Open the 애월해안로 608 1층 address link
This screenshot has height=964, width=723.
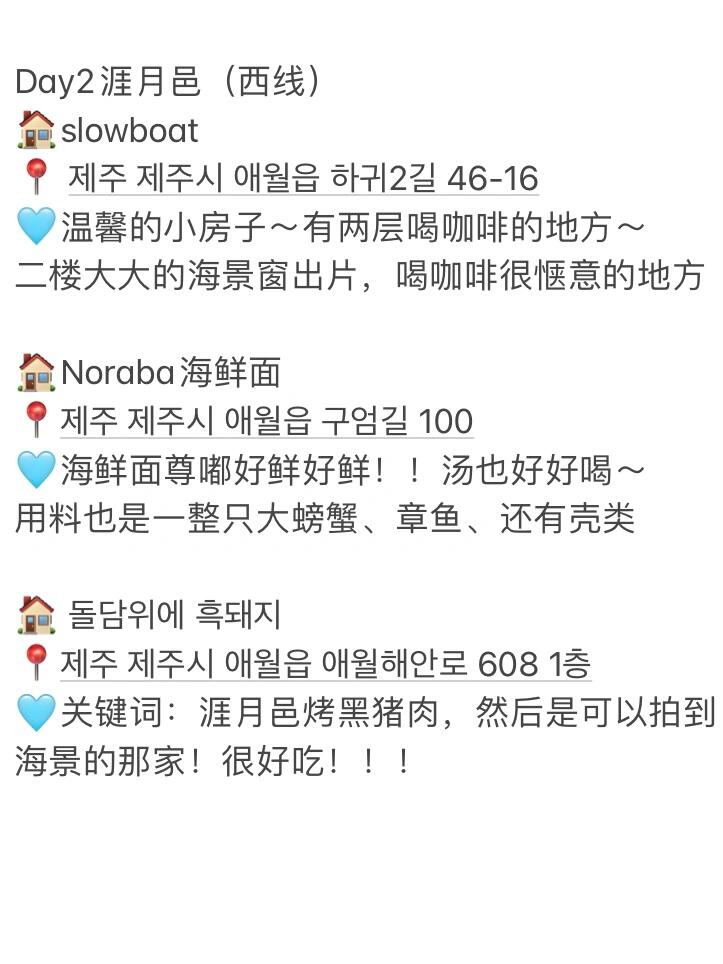pyautogui.click(x=325, y=663)
